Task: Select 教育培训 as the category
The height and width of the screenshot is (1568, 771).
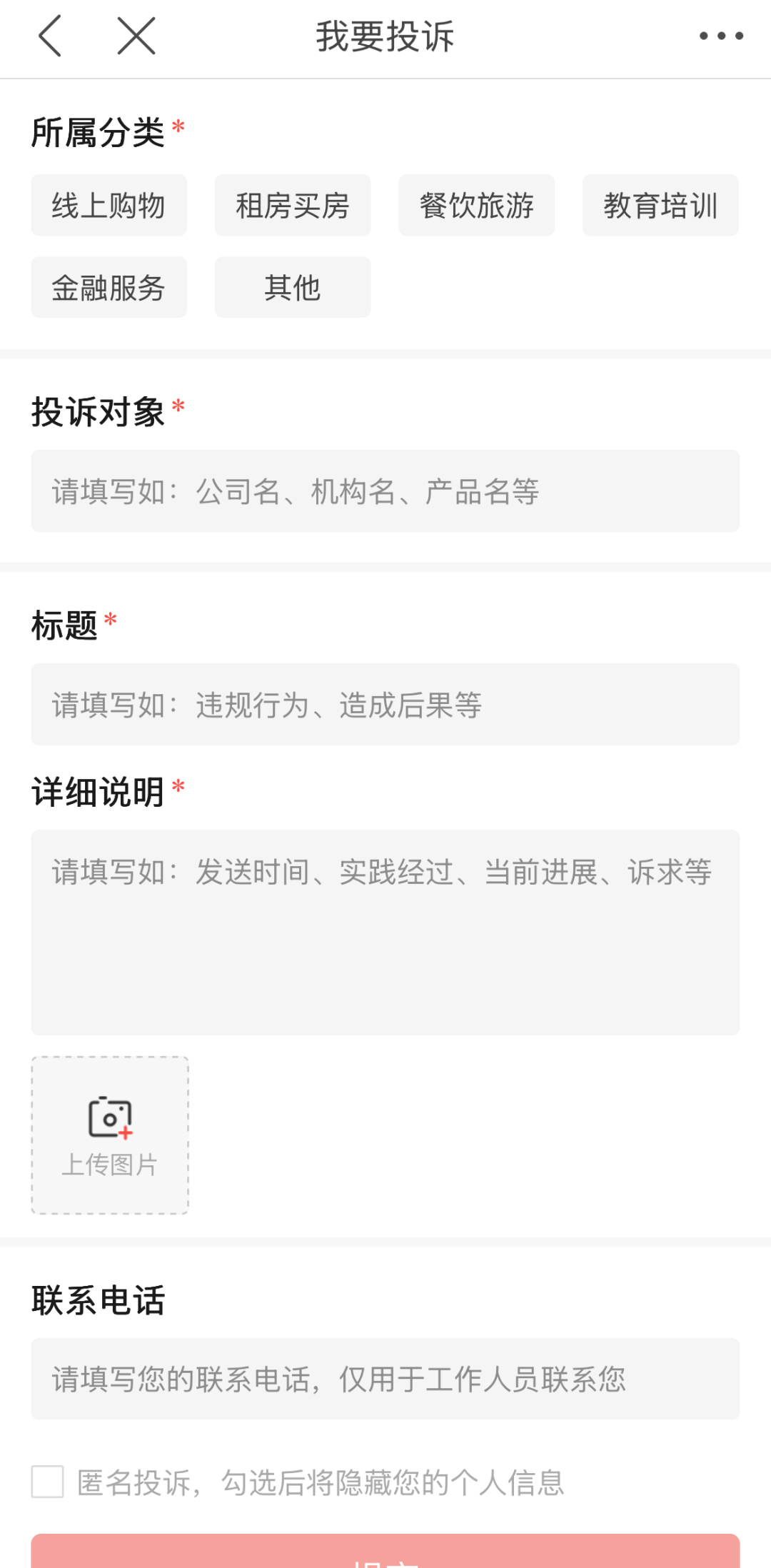Action: [x=660, y=206]
